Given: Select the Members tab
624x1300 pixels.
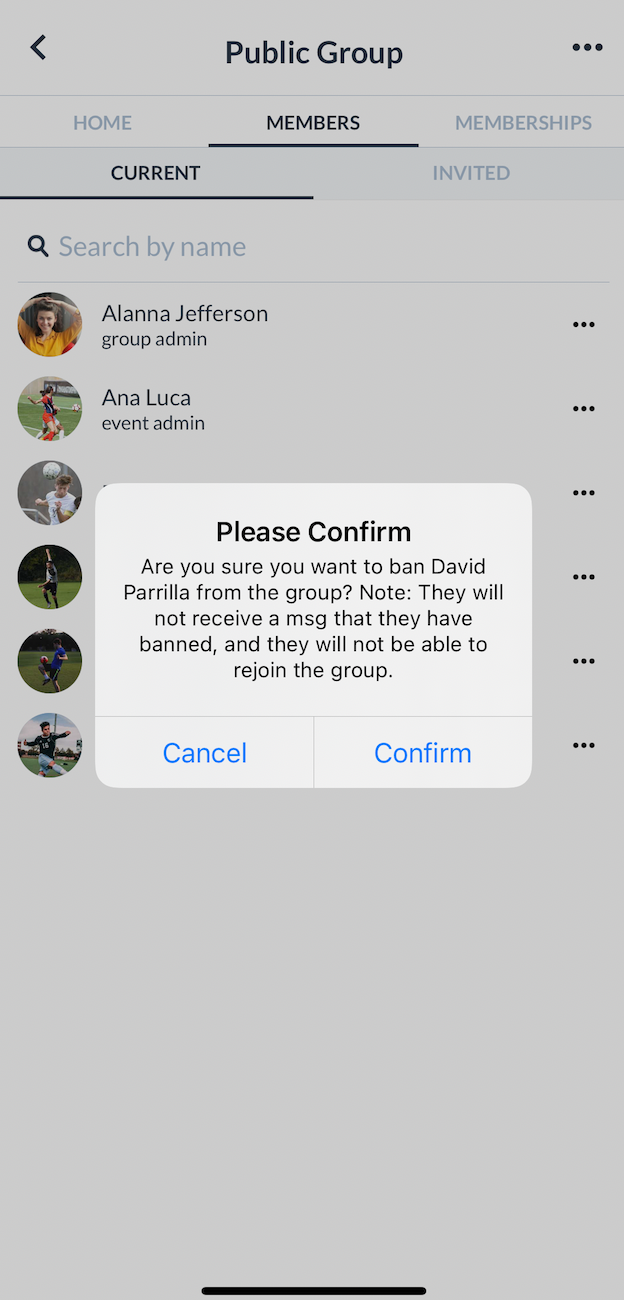Looking at the screenshot, I should point(313,123).
